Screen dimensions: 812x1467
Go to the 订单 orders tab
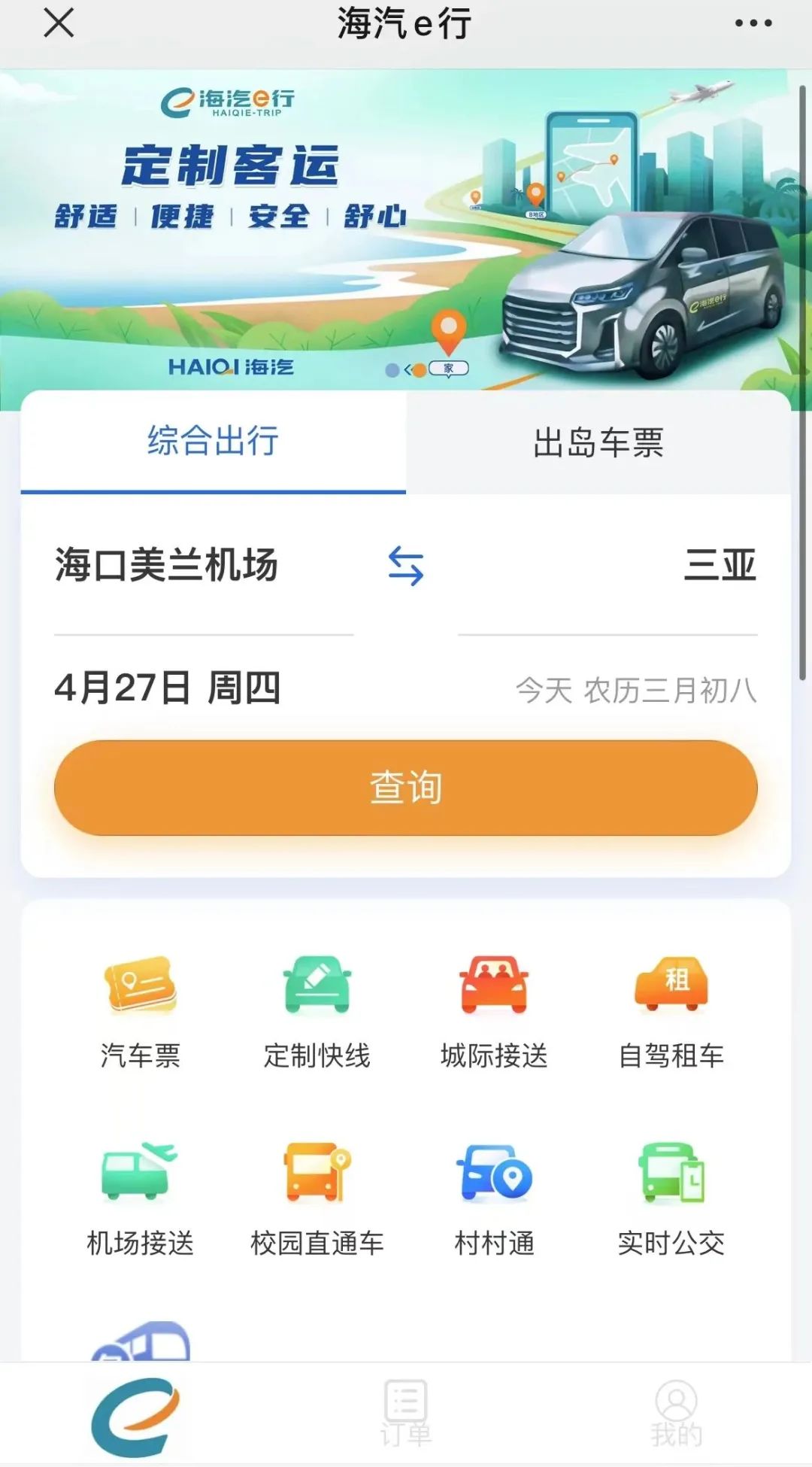406,1414
